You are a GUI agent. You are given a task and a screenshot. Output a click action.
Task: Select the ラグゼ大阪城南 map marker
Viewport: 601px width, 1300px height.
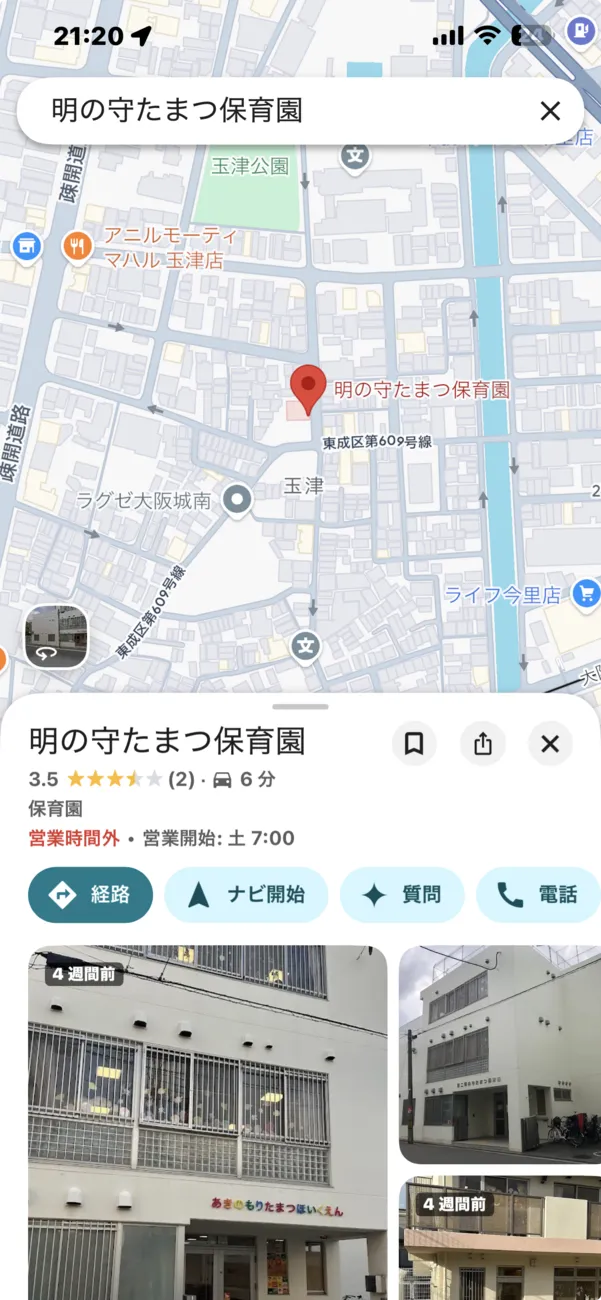click(x=237, y=499)
